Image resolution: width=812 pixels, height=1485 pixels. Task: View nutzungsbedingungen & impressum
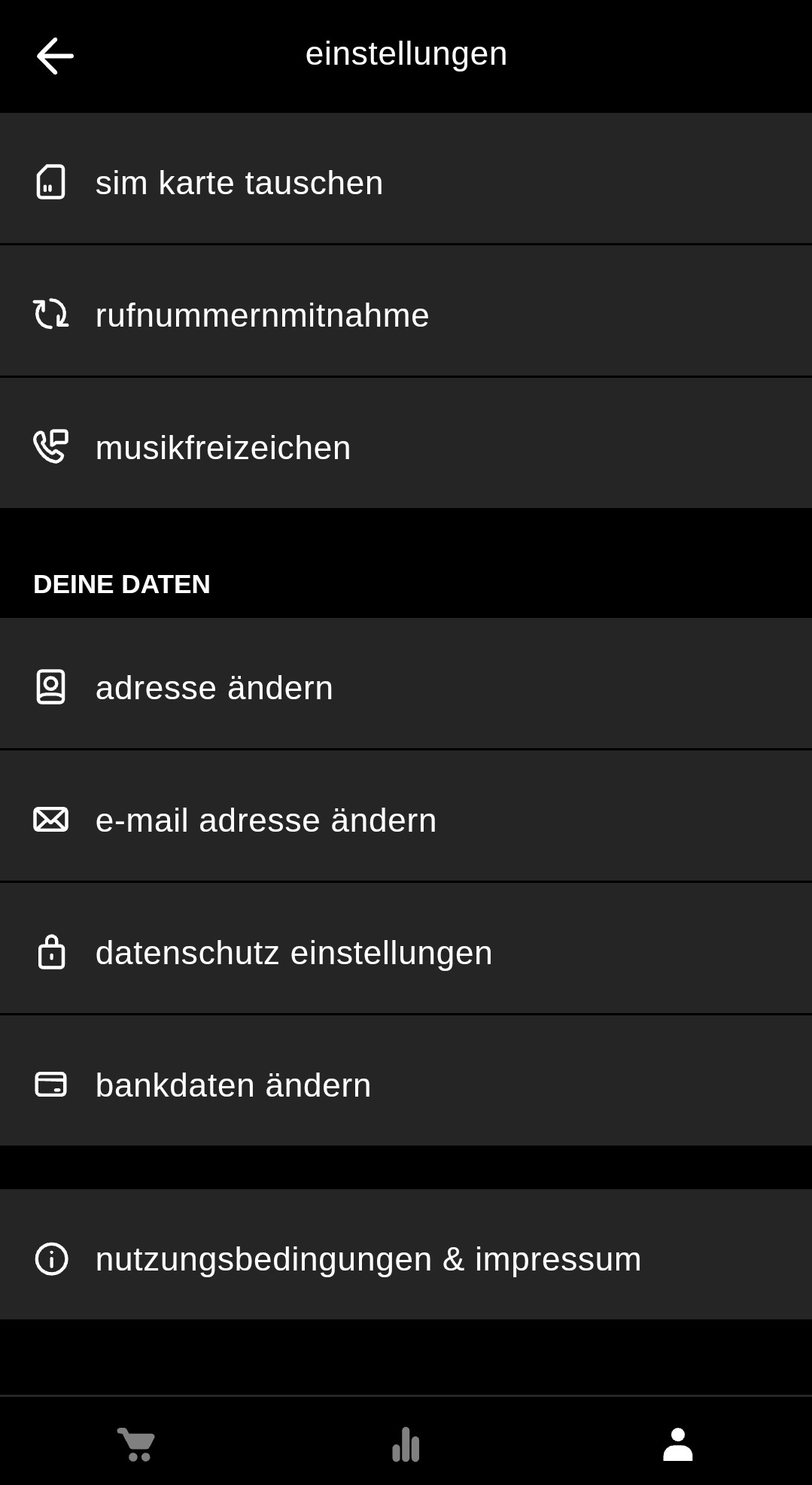click(406, 1255)
